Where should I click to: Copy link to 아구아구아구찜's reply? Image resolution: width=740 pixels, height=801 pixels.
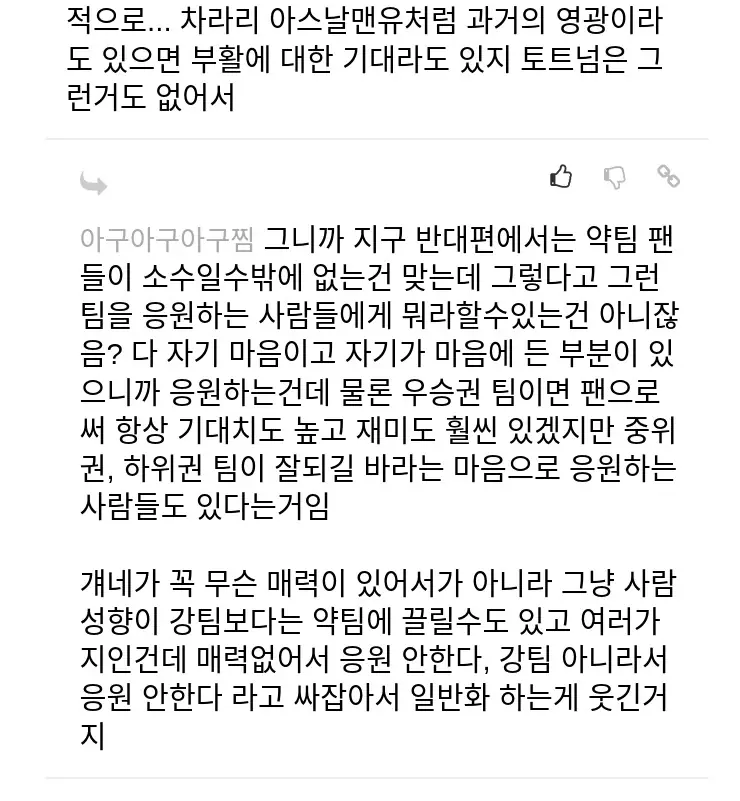pos(668,177)
